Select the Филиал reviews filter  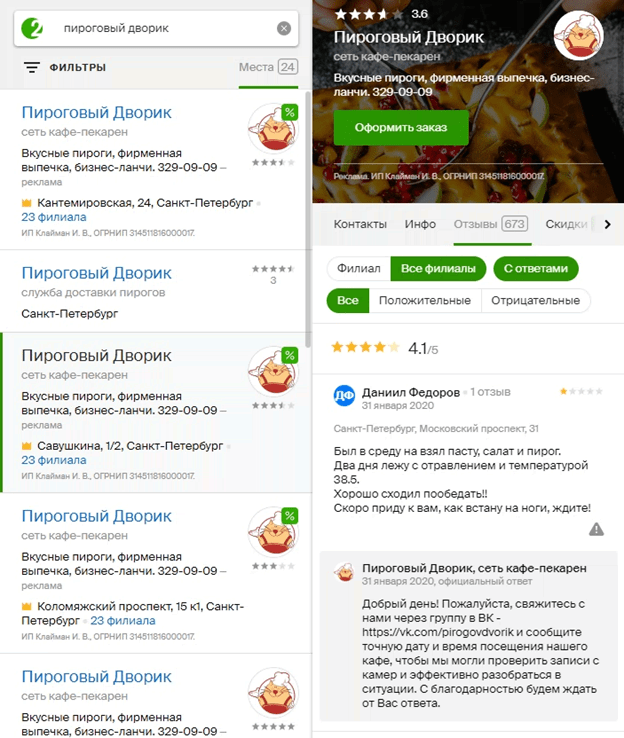point(358,268)
